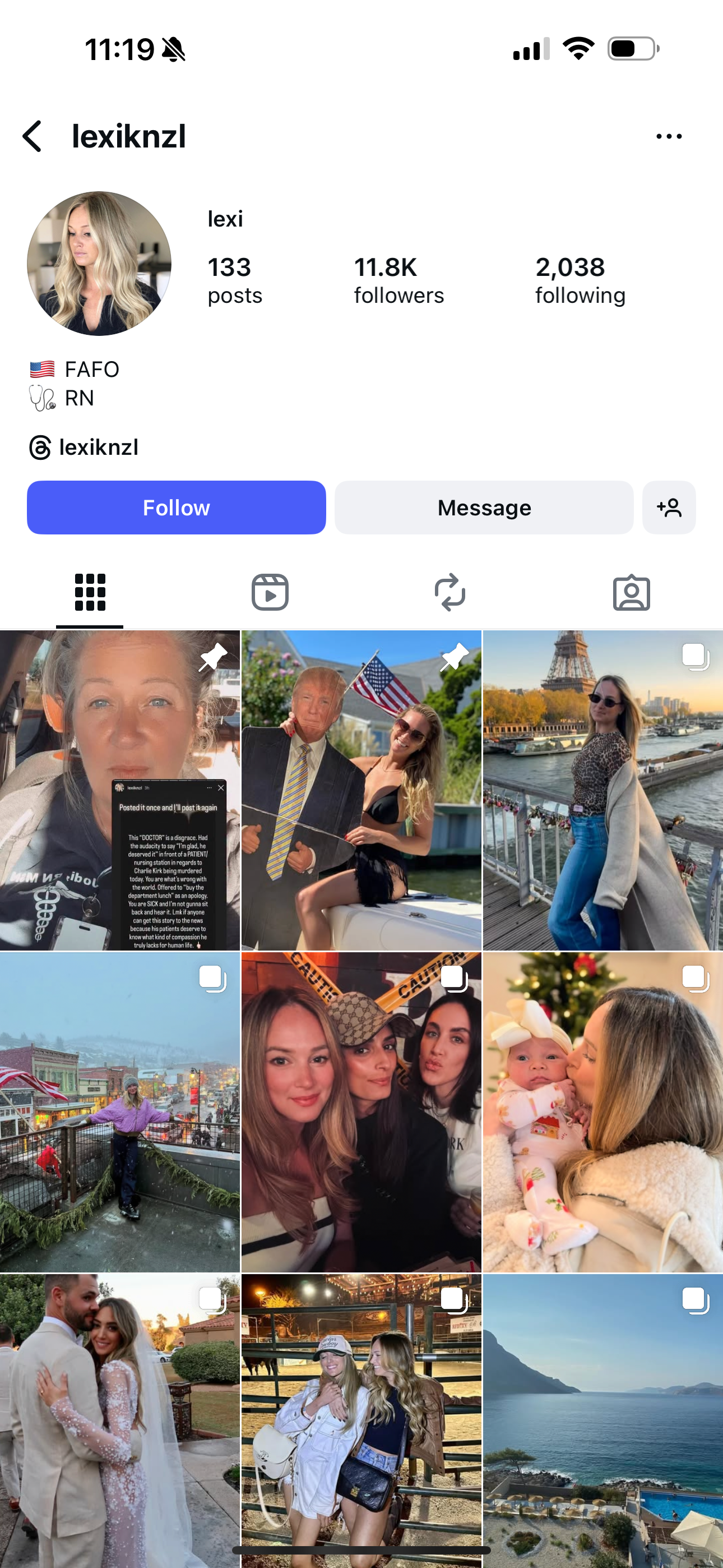The image size is (723, 1568).
Task: View the profile picture
Action: [x=99, y=264]
